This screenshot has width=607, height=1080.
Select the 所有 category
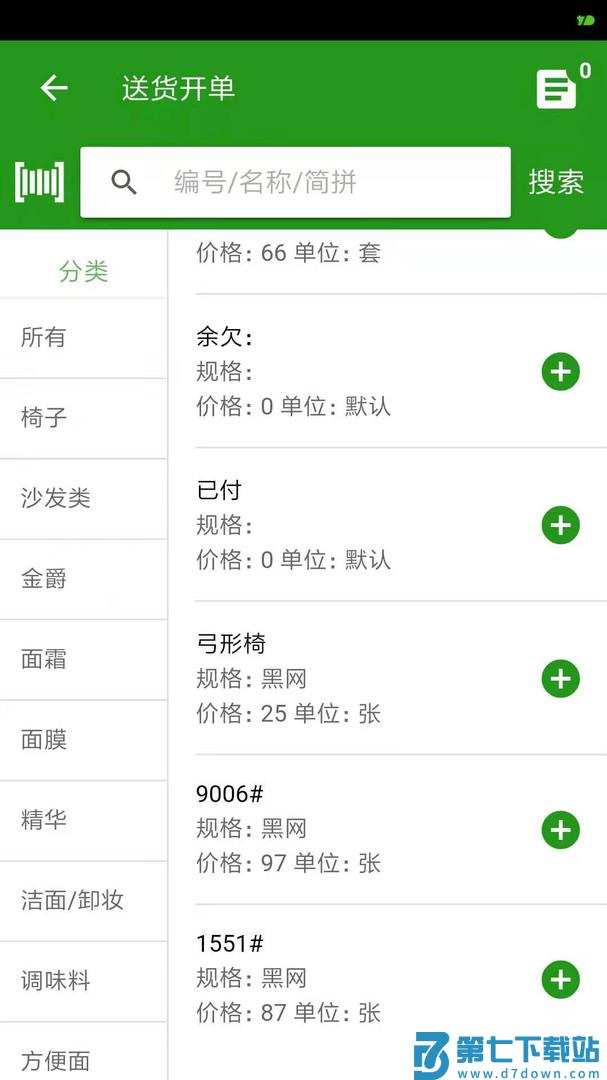point(83,338)
